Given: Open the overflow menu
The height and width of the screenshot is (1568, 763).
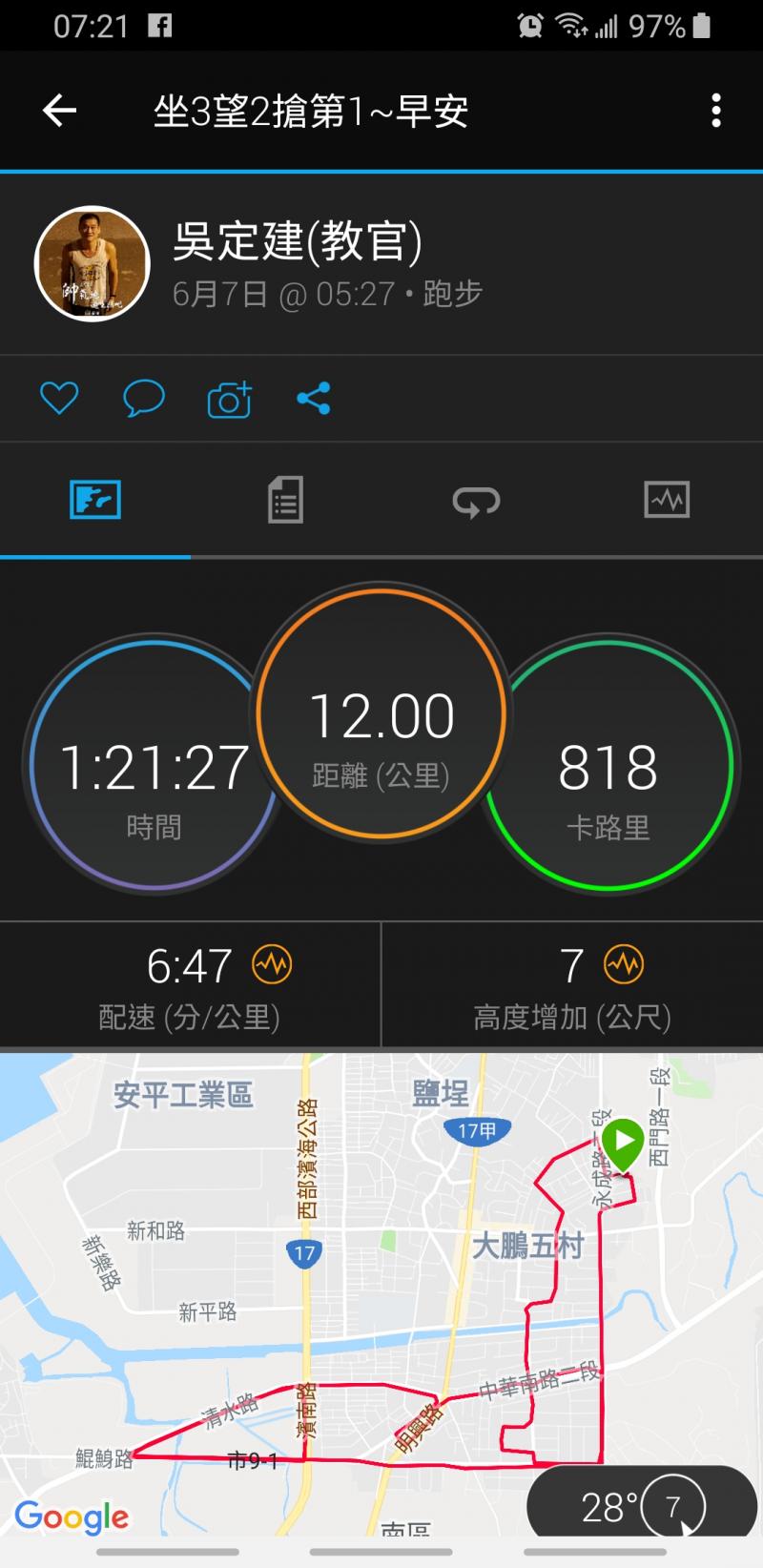Looking at the screenshot, I should [x=715, y=111].
